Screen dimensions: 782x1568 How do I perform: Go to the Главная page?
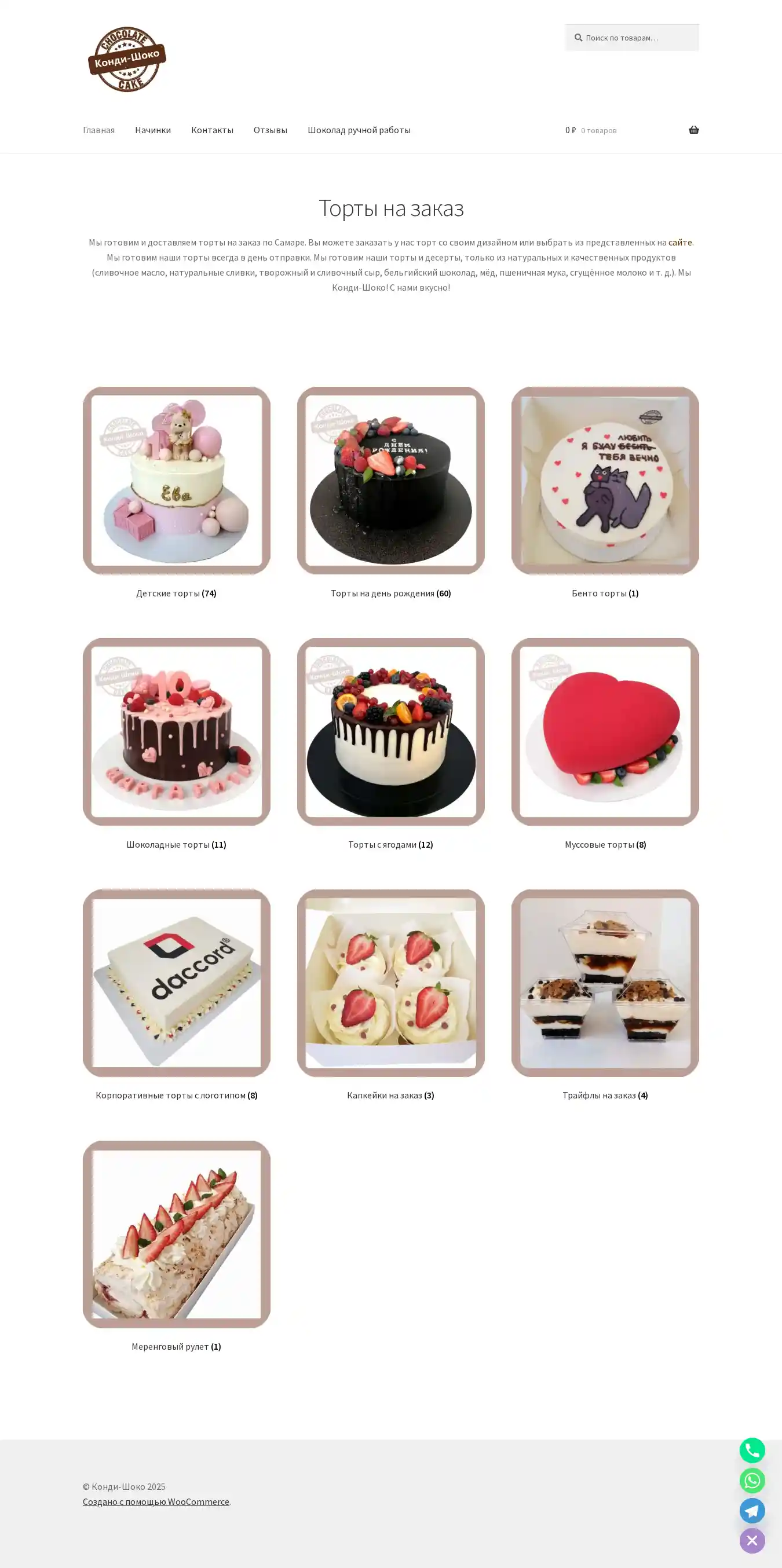(x=98, y=130)
